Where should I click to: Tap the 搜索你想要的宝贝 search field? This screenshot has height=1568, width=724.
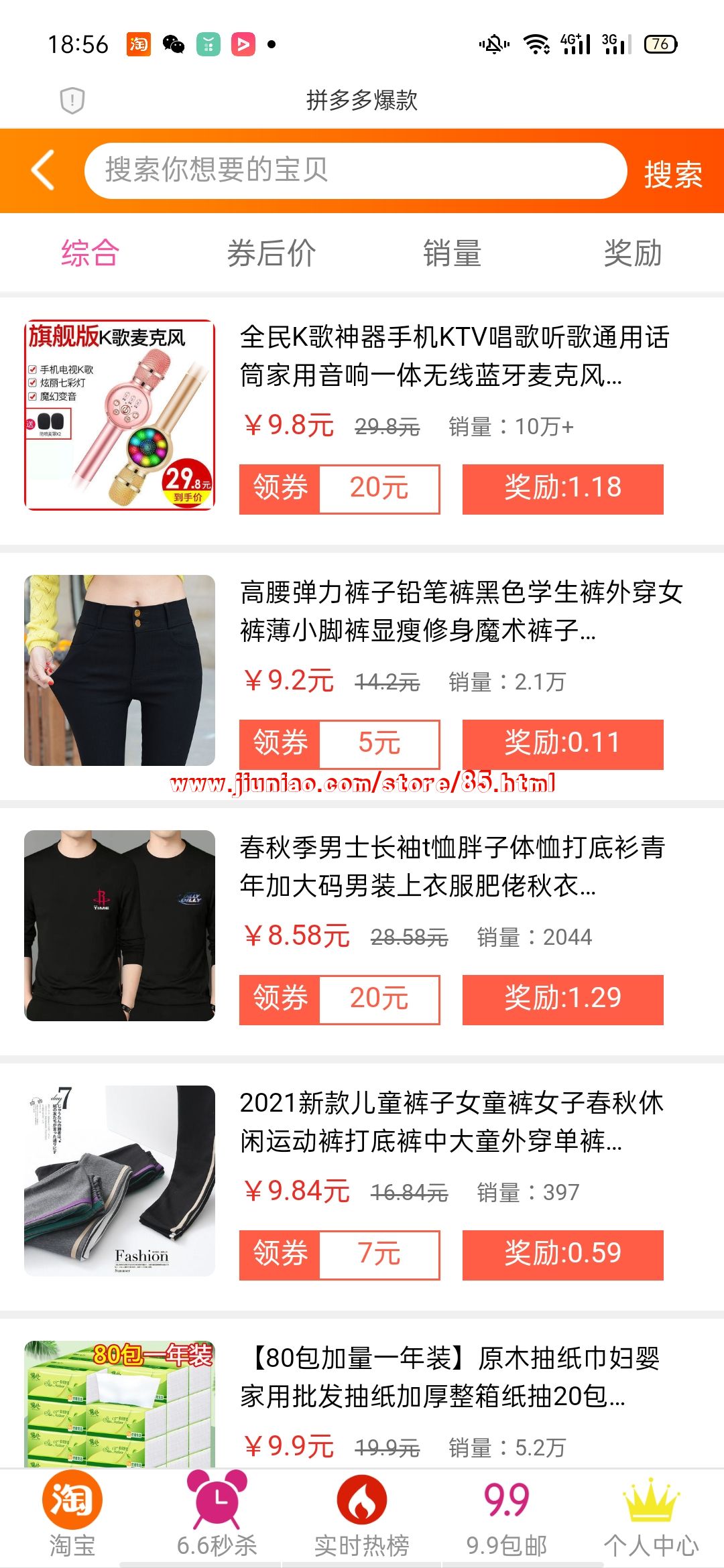(355, 171)
